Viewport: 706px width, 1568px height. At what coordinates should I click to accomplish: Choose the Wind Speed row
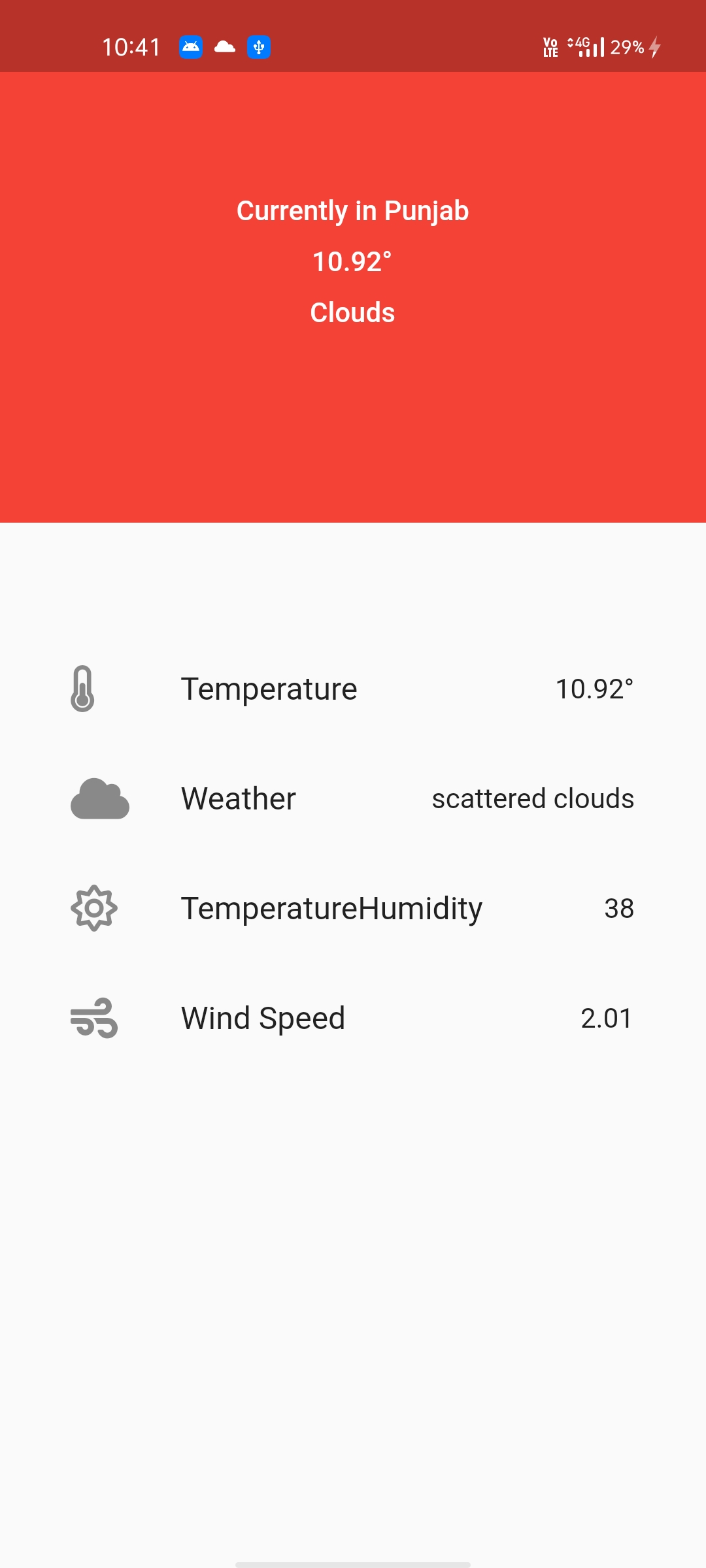(x=353, y=1018)
